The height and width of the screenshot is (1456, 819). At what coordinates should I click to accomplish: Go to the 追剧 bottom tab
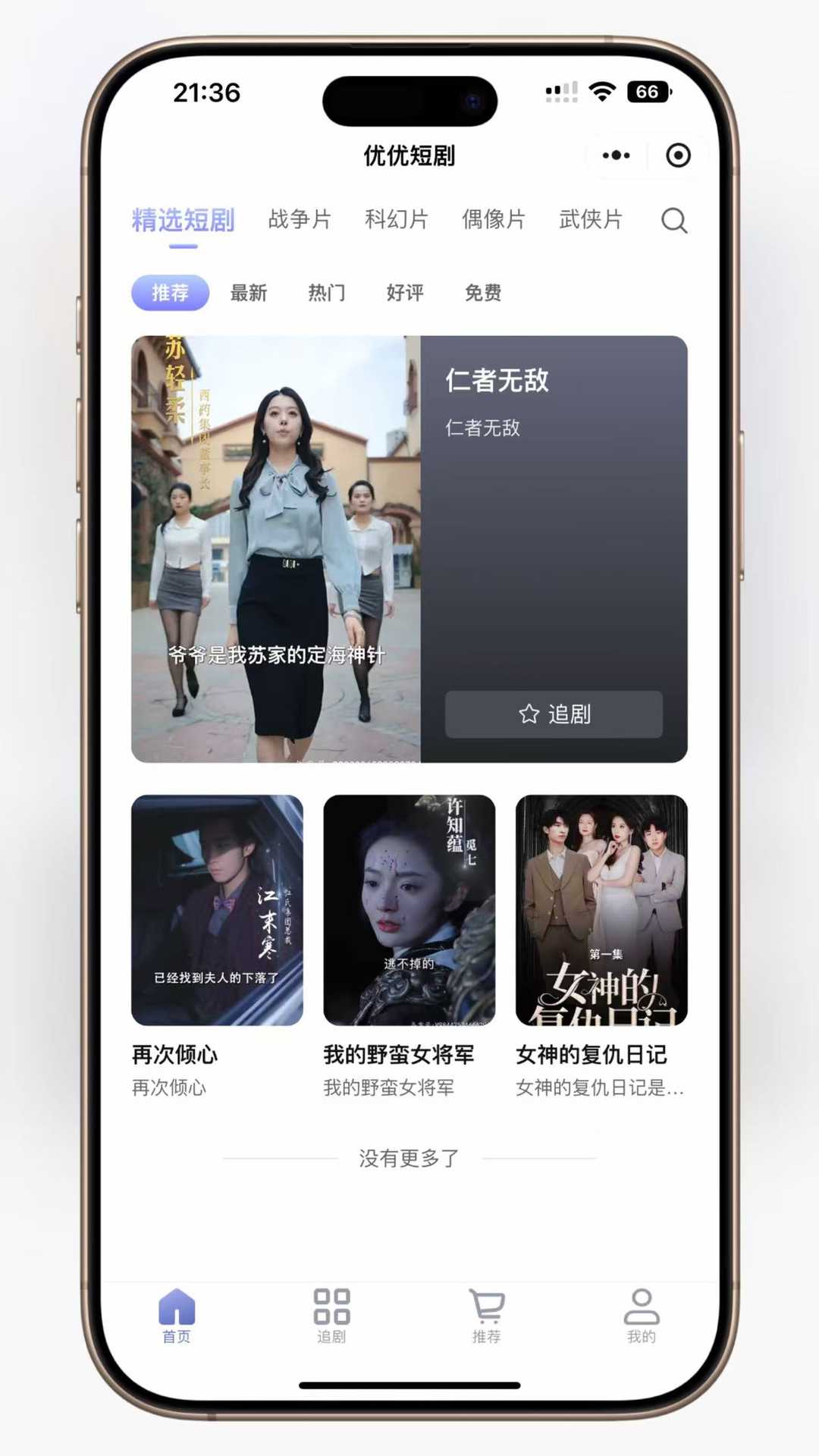point(331,1316)
